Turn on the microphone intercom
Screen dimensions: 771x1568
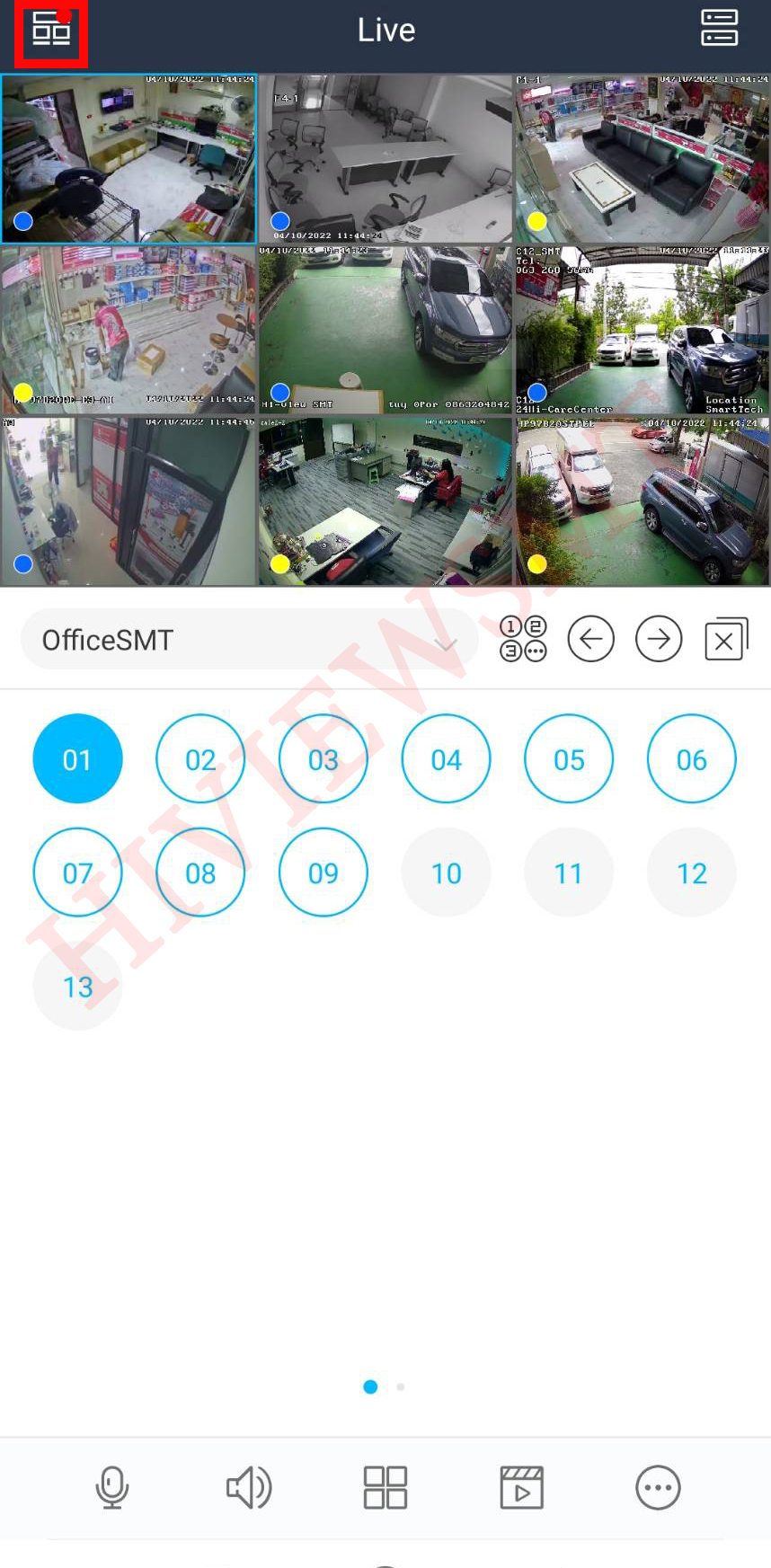coord(112,1488)
